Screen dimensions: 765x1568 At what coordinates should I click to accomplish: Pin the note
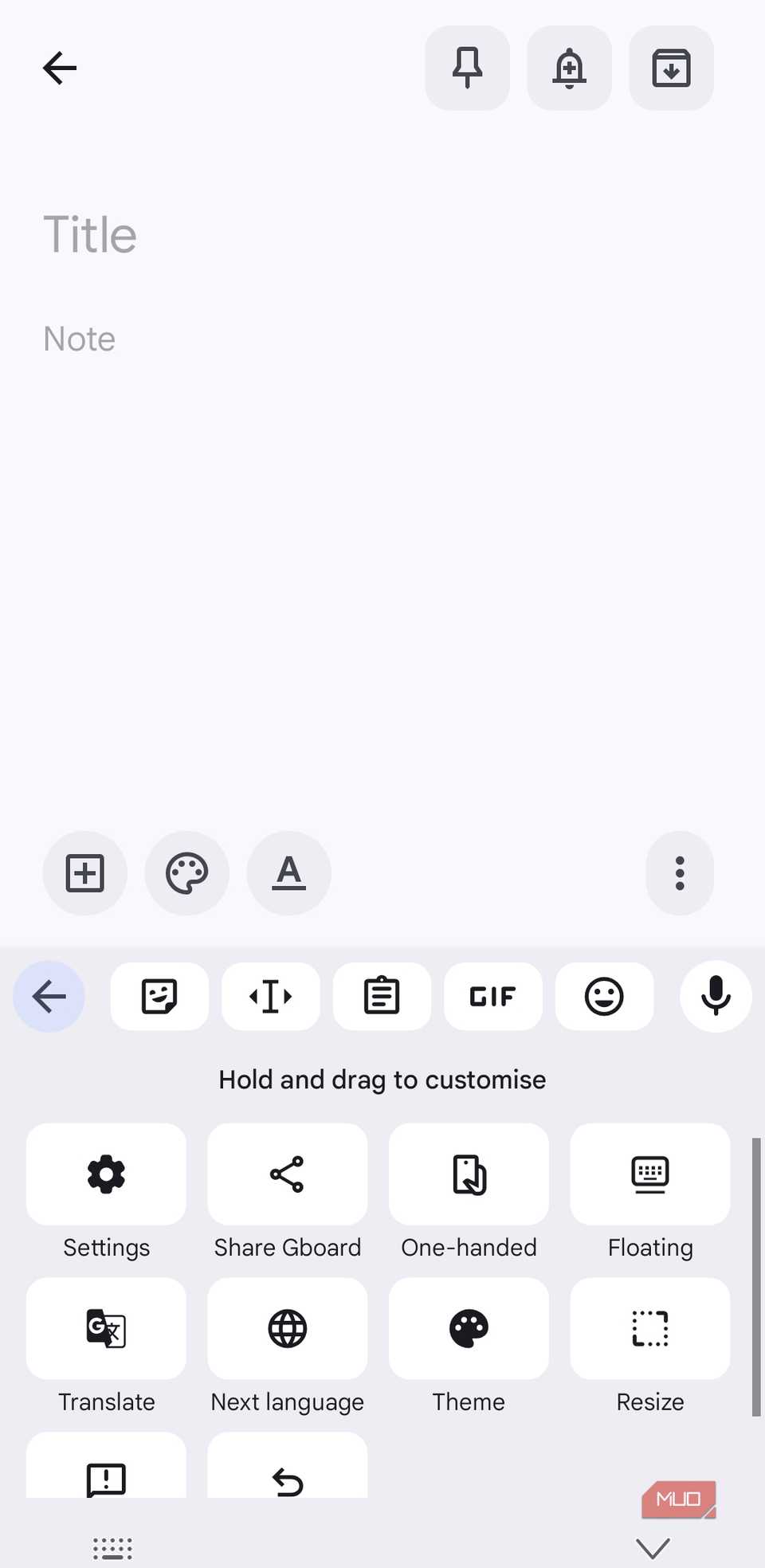point(467,68)
